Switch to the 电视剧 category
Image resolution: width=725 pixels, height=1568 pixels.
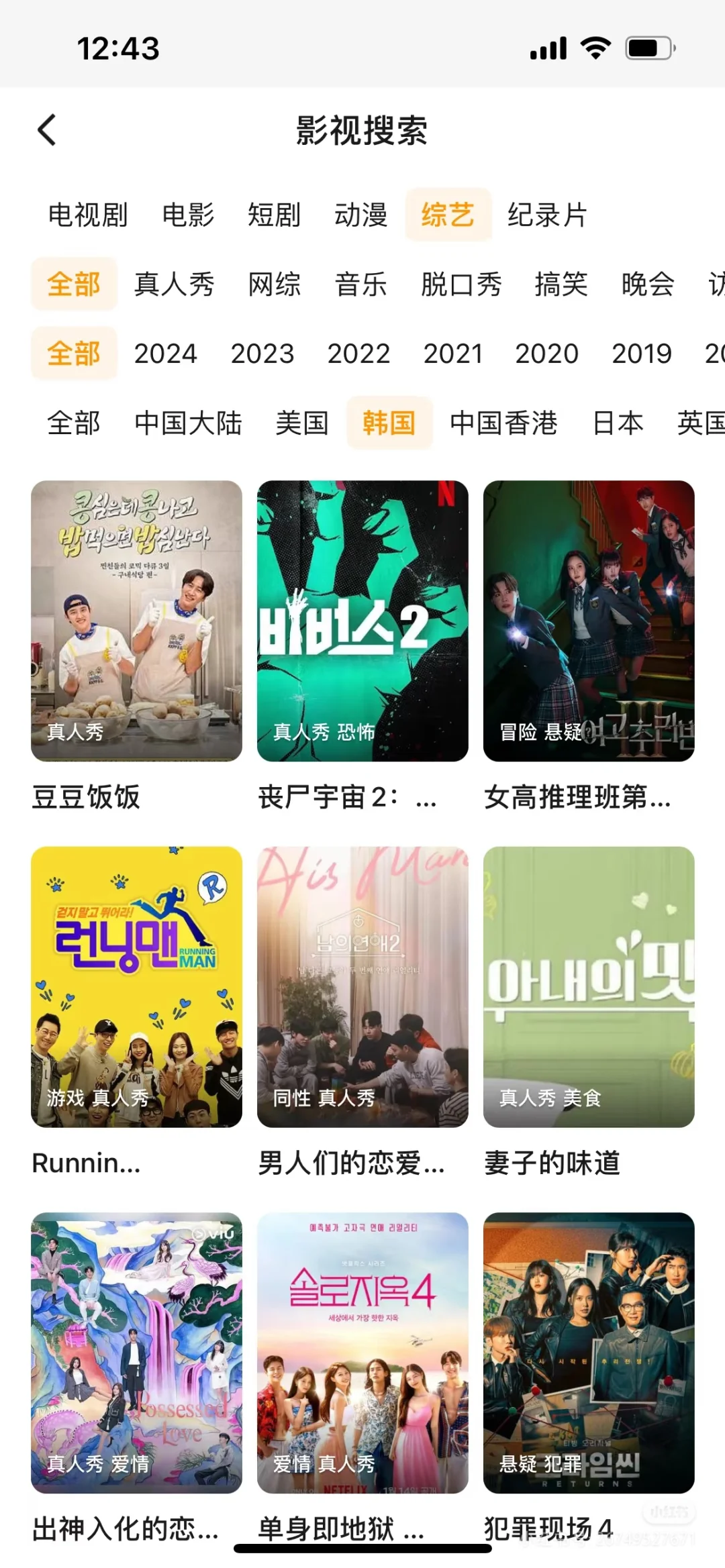pyautogui.click(x=87, y=215)
